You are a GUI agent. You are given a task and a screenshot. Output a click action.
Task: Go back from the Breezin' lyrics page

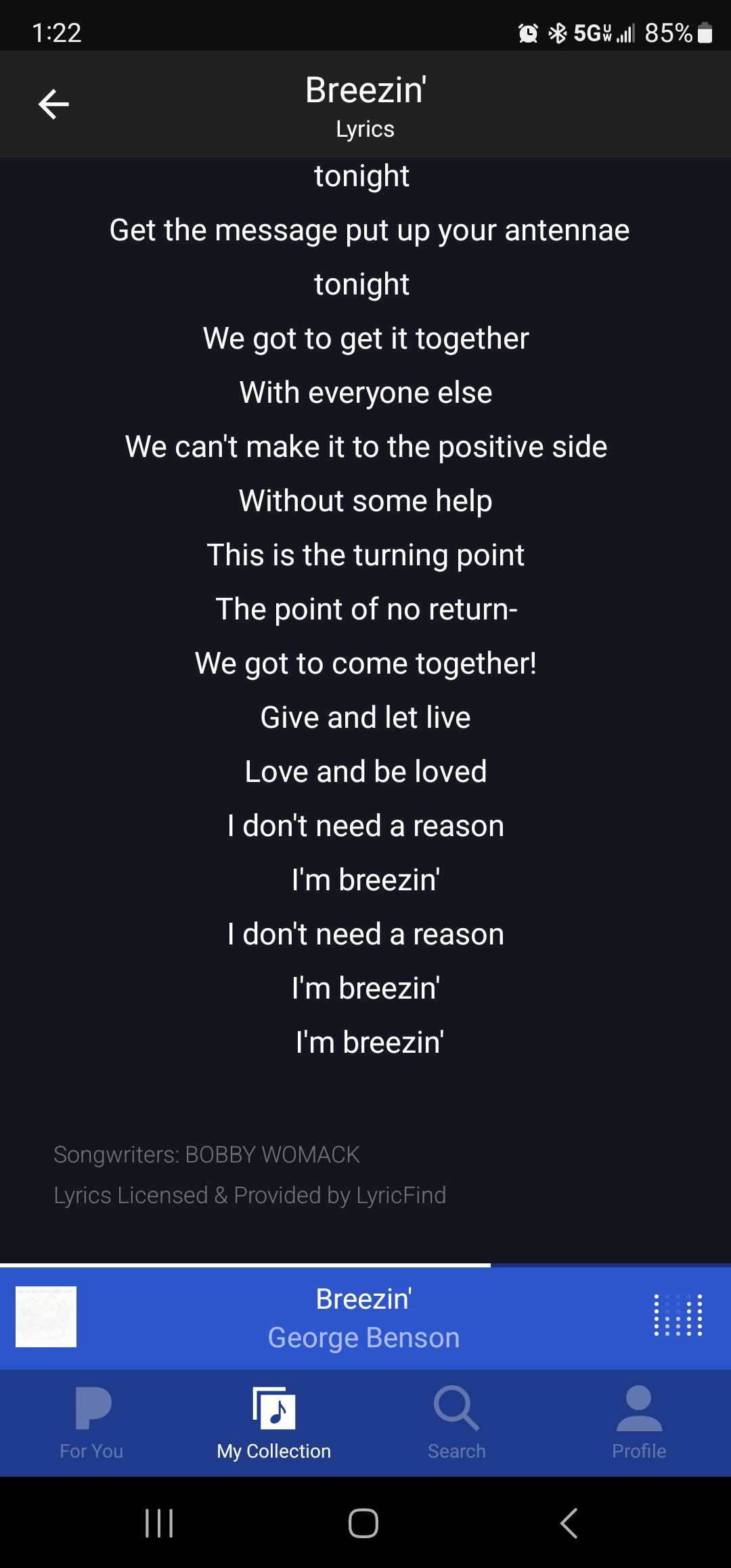[x=53, y=104]
